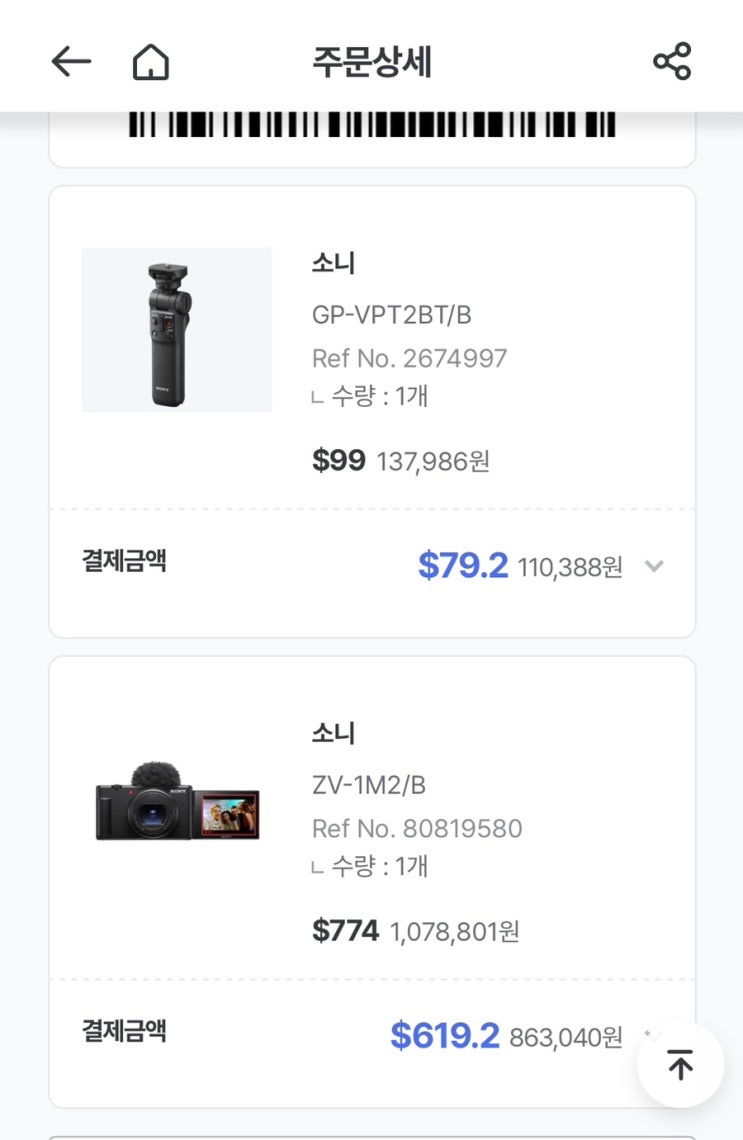Image resolution: width=743 pixels, height=1140 pixels.
Task: Share this order detail page
Action: click(x=672, y=62)
